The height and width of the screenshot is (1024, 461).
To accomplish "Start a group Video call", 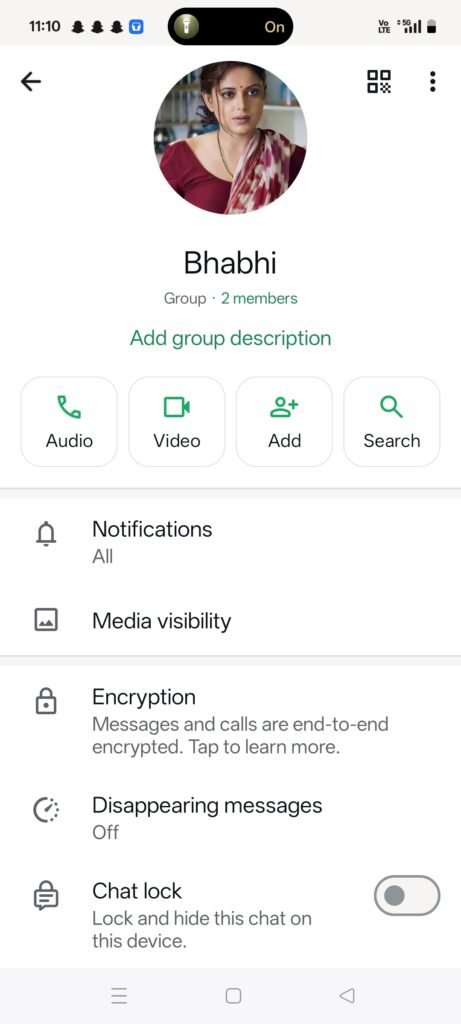I will (176, 422).
